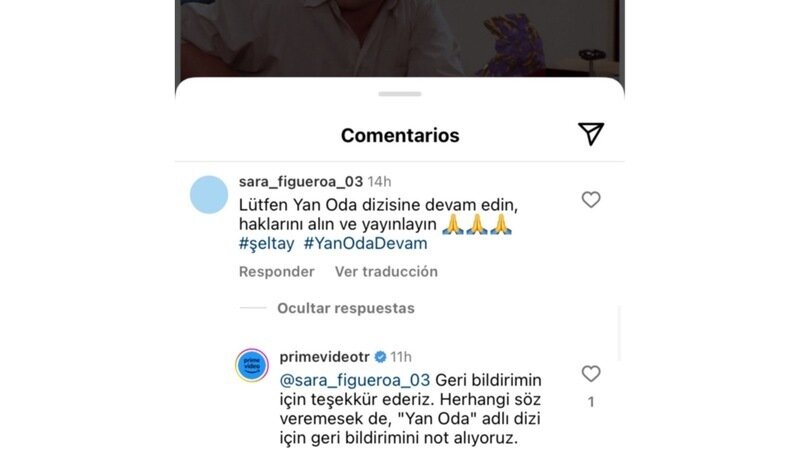Like sara_figueroa_03's comment
The height and width of the screenshot is (450, 800).
point(591,200)
